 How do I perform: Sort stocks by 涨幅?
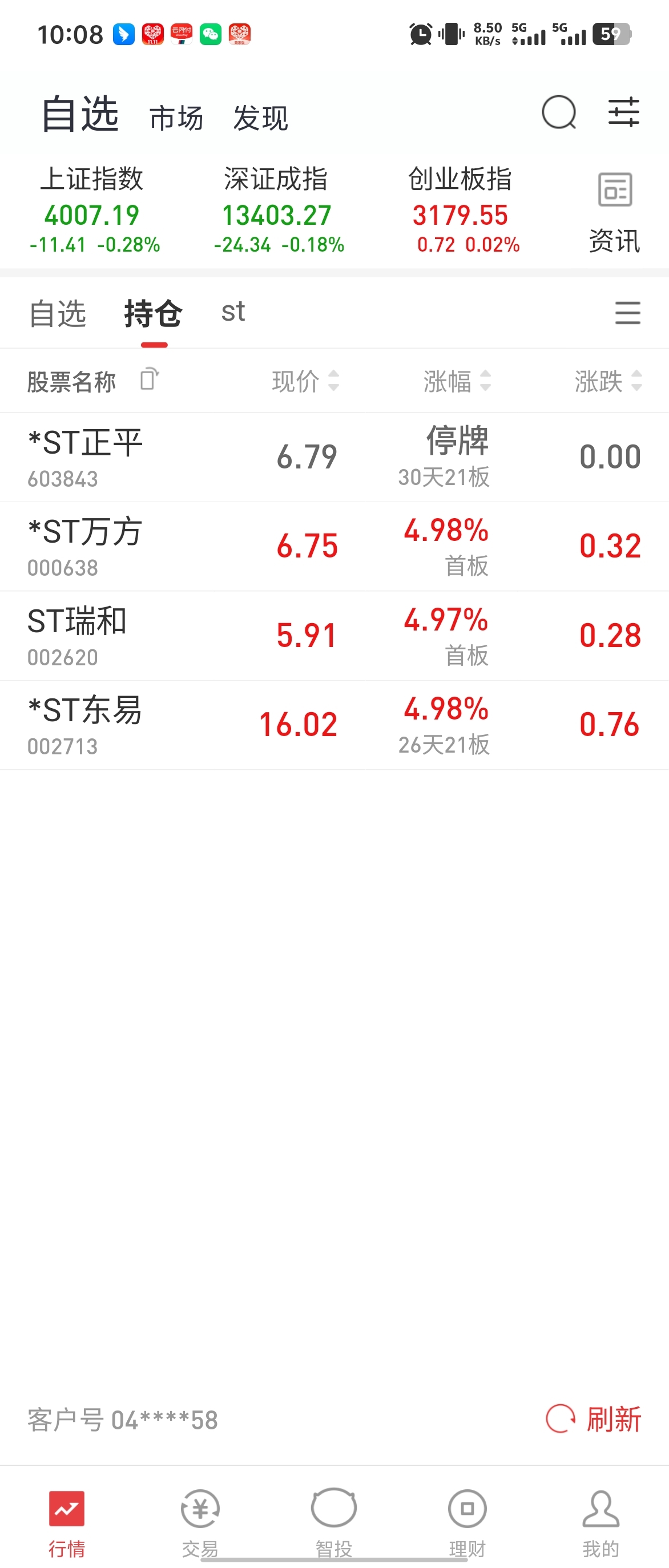(457, 382)
